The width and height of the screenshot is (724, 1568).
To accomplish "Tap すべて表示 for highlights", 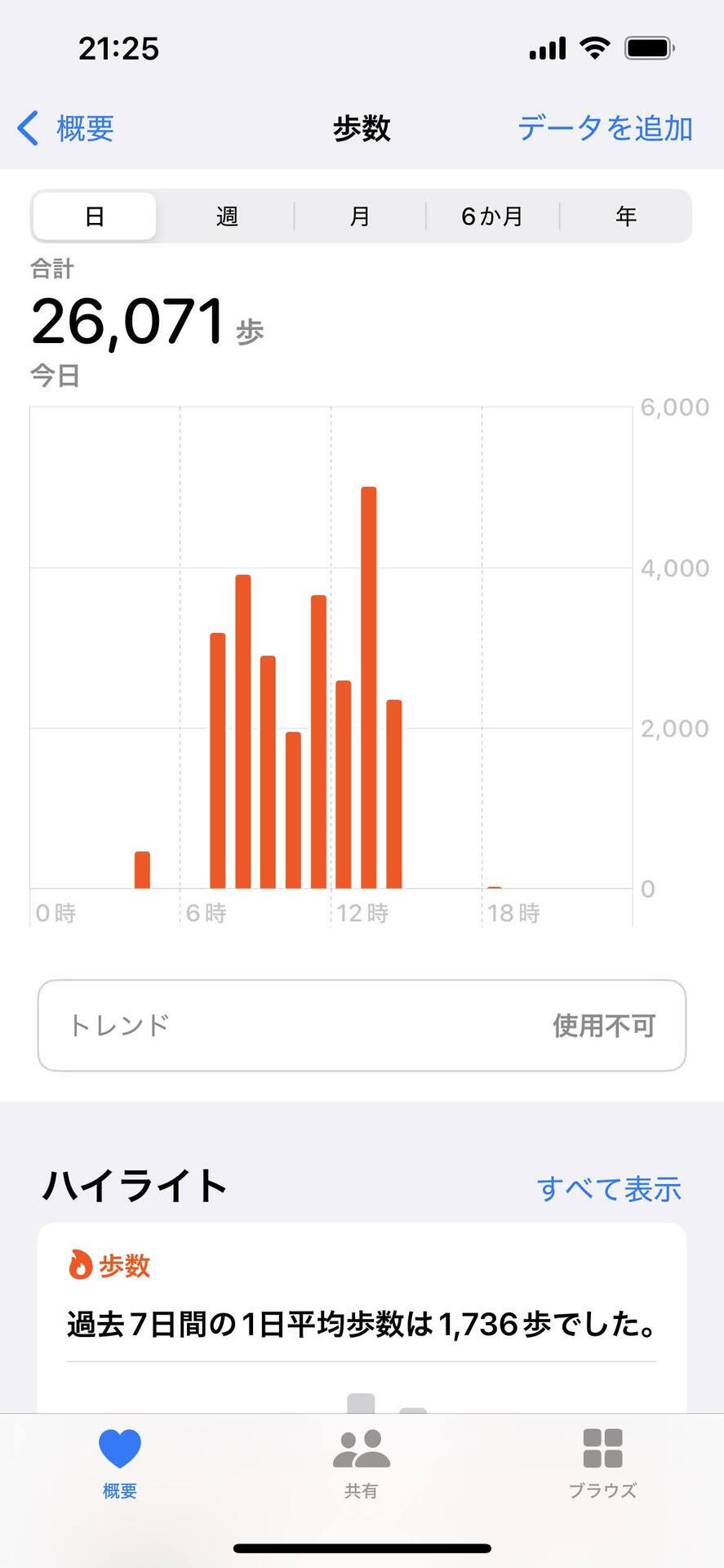I will [x=609, y=1189].
